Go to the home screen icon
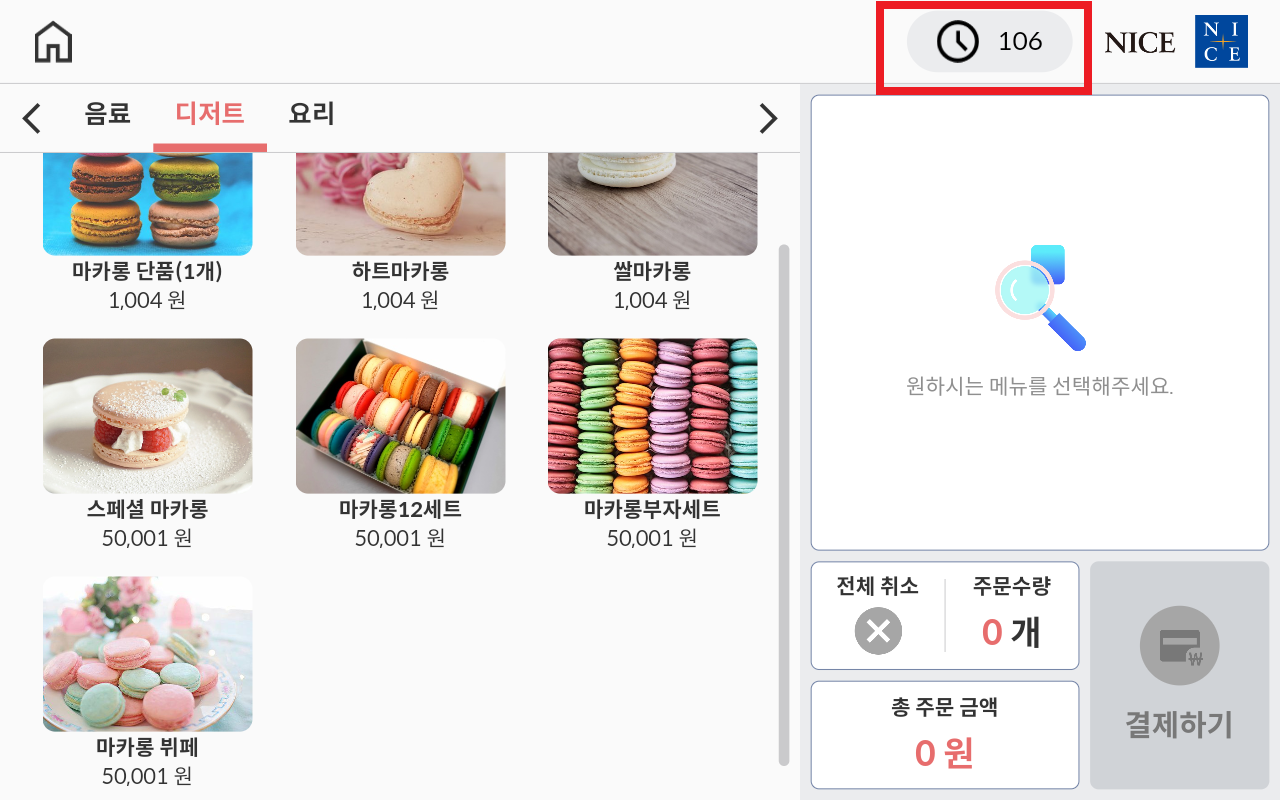Image resolution: width=1280 pixels, height=800 pixels. [x=53, y=42]
